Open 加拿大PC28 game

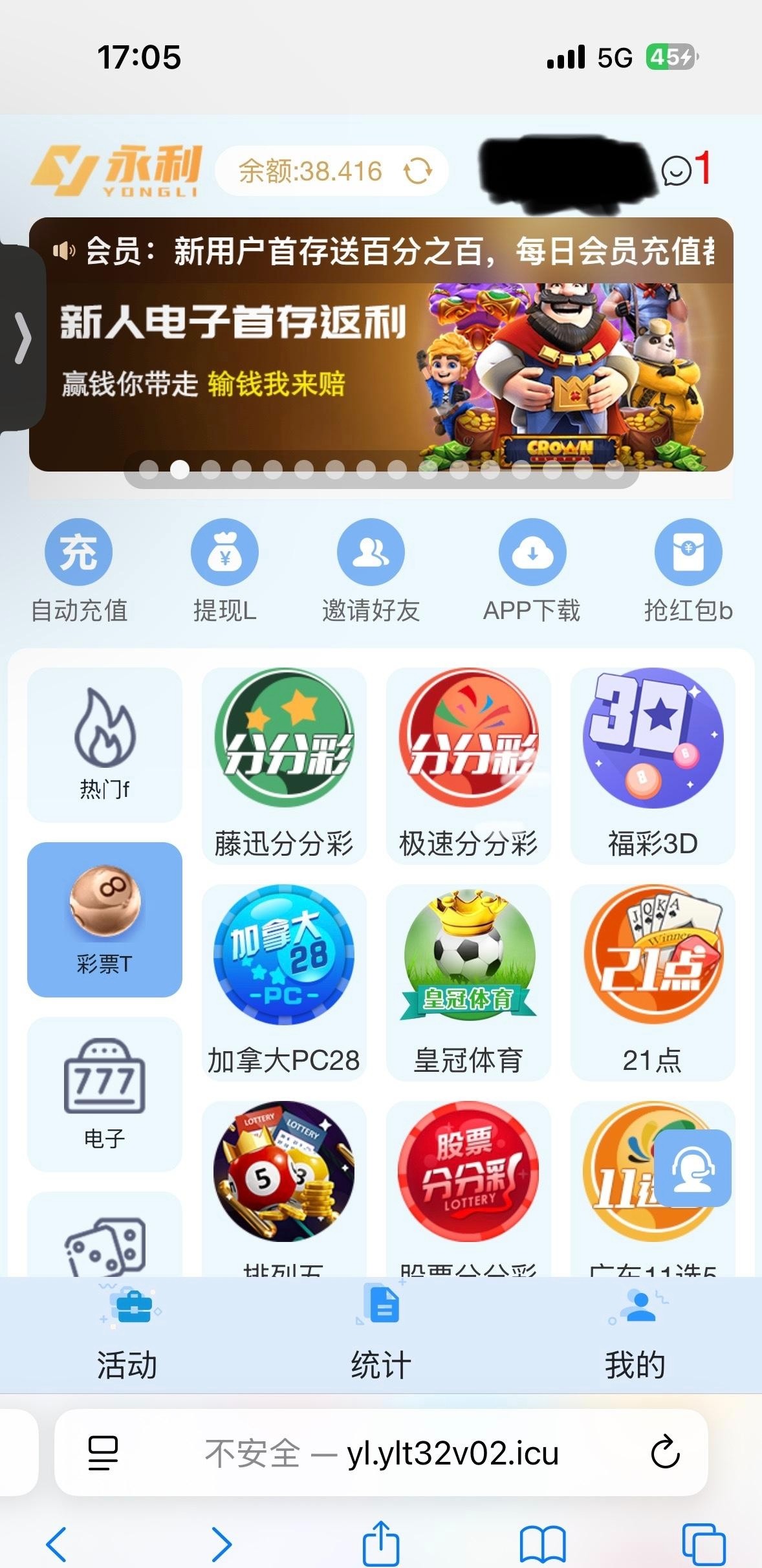click(284, 981)
